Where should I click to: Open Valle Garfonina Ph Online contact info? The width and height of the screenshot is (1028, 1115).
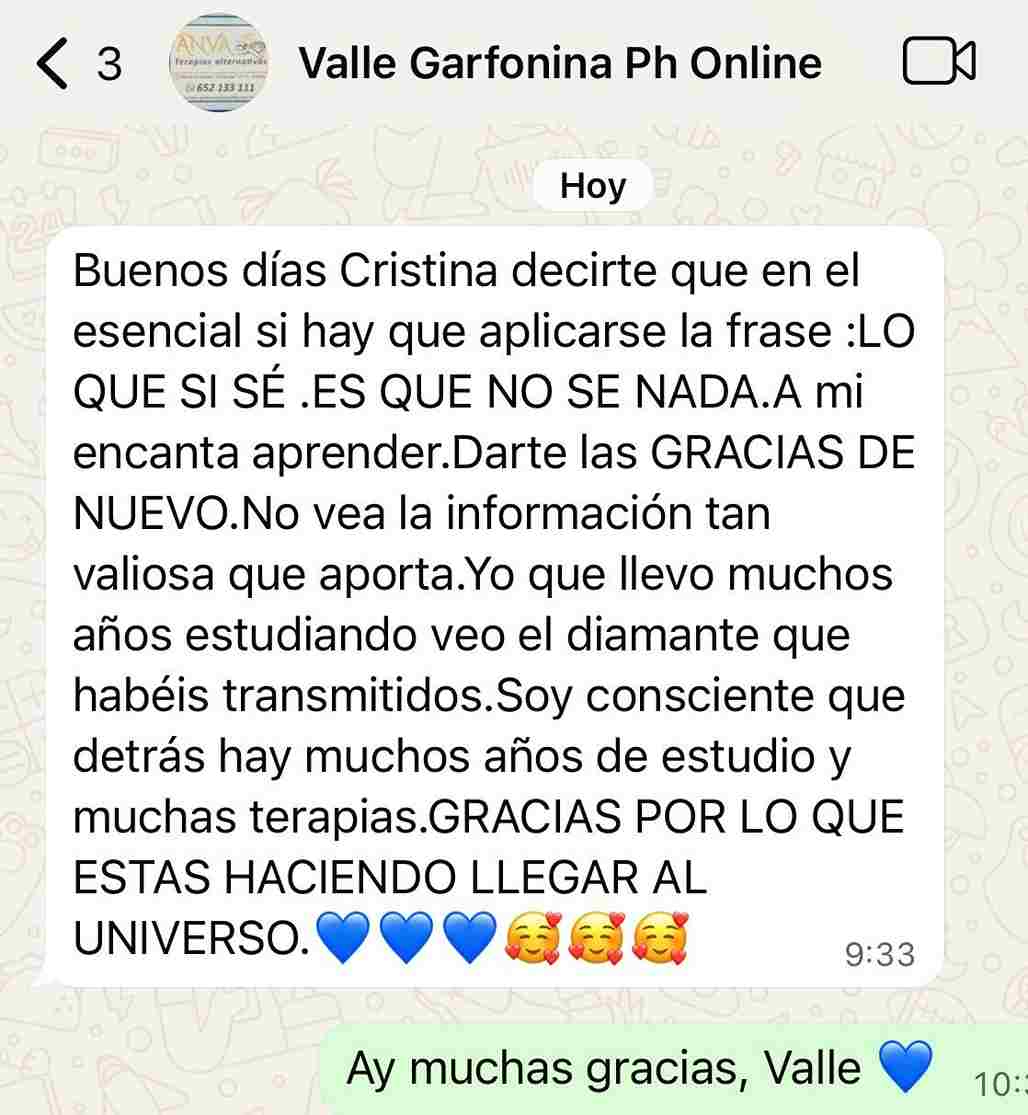point(560,63)
